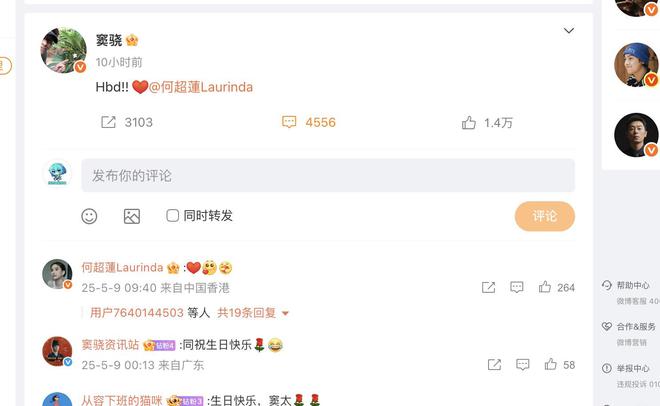Check the 同时转发 checkbox
This screenshot has height=406, width=660.
(x=173, y=216)
